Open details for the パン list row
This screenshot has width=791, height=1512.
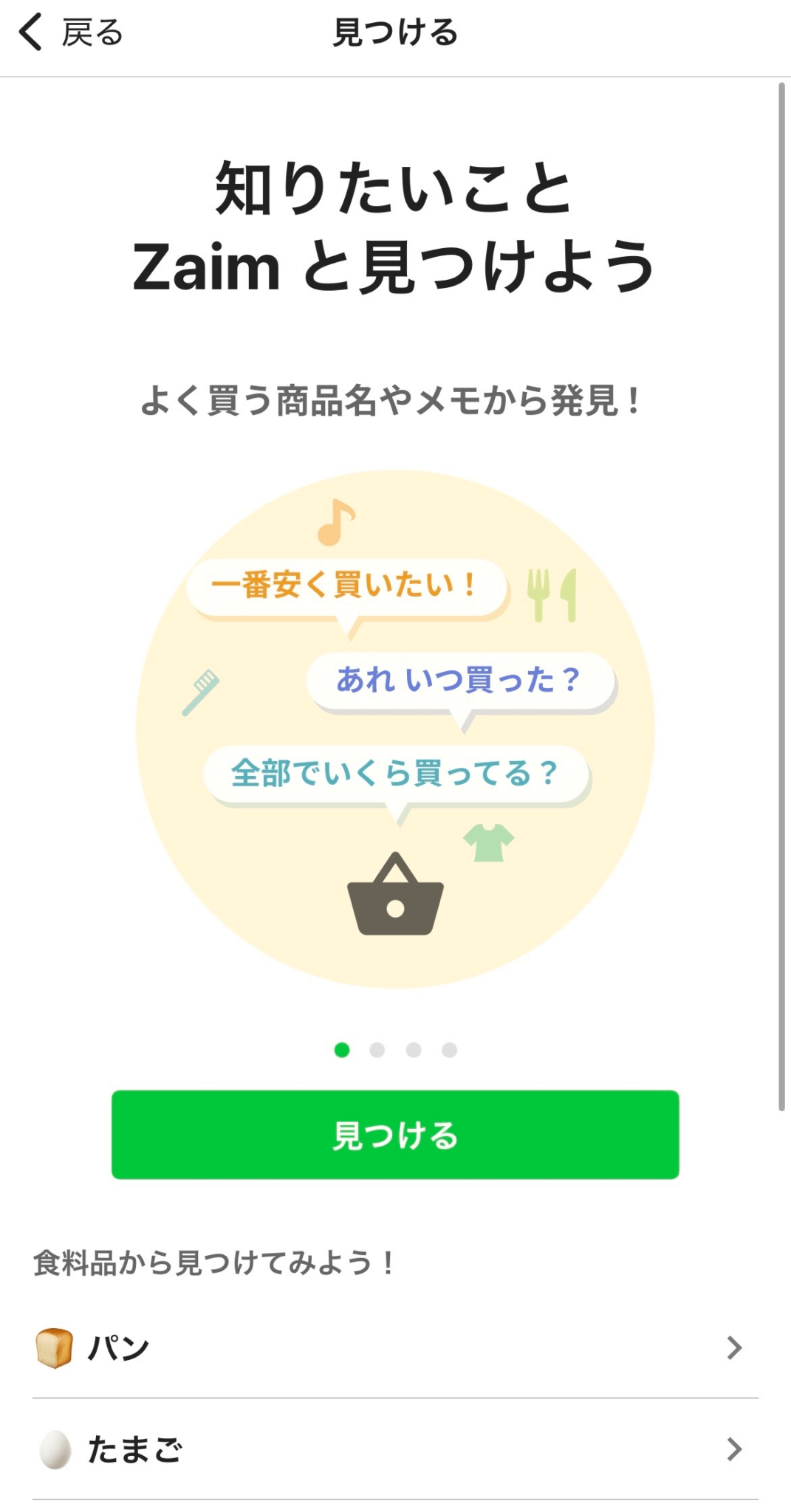pyautogui.click(x=295, y=1347)
